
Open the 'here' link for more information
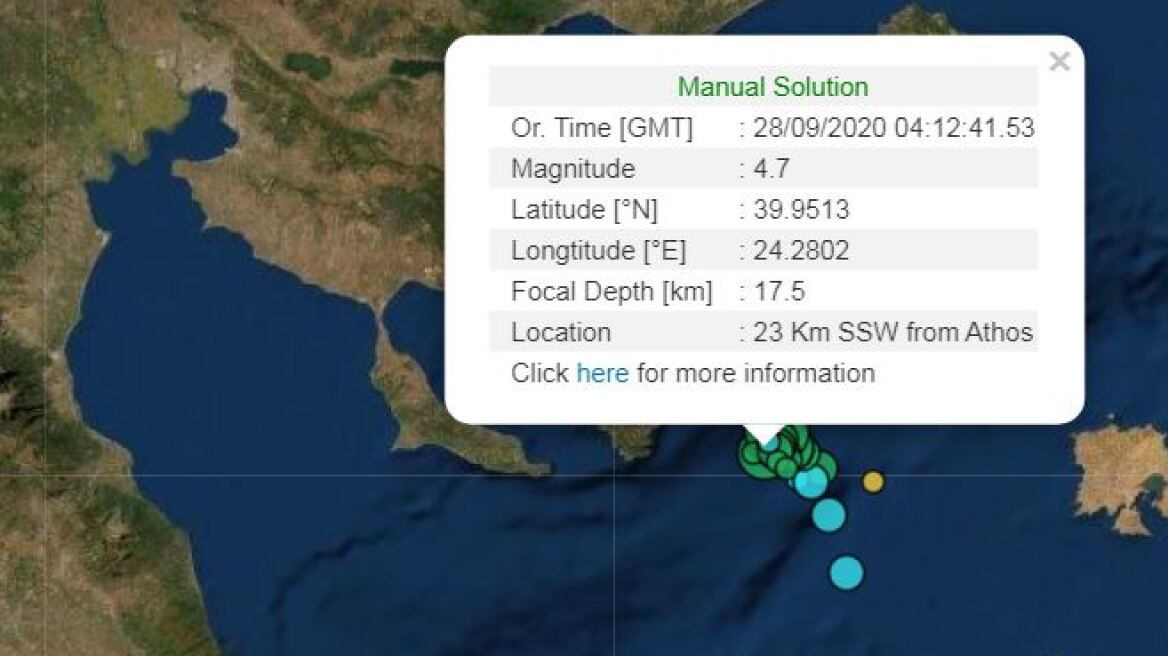602,373
